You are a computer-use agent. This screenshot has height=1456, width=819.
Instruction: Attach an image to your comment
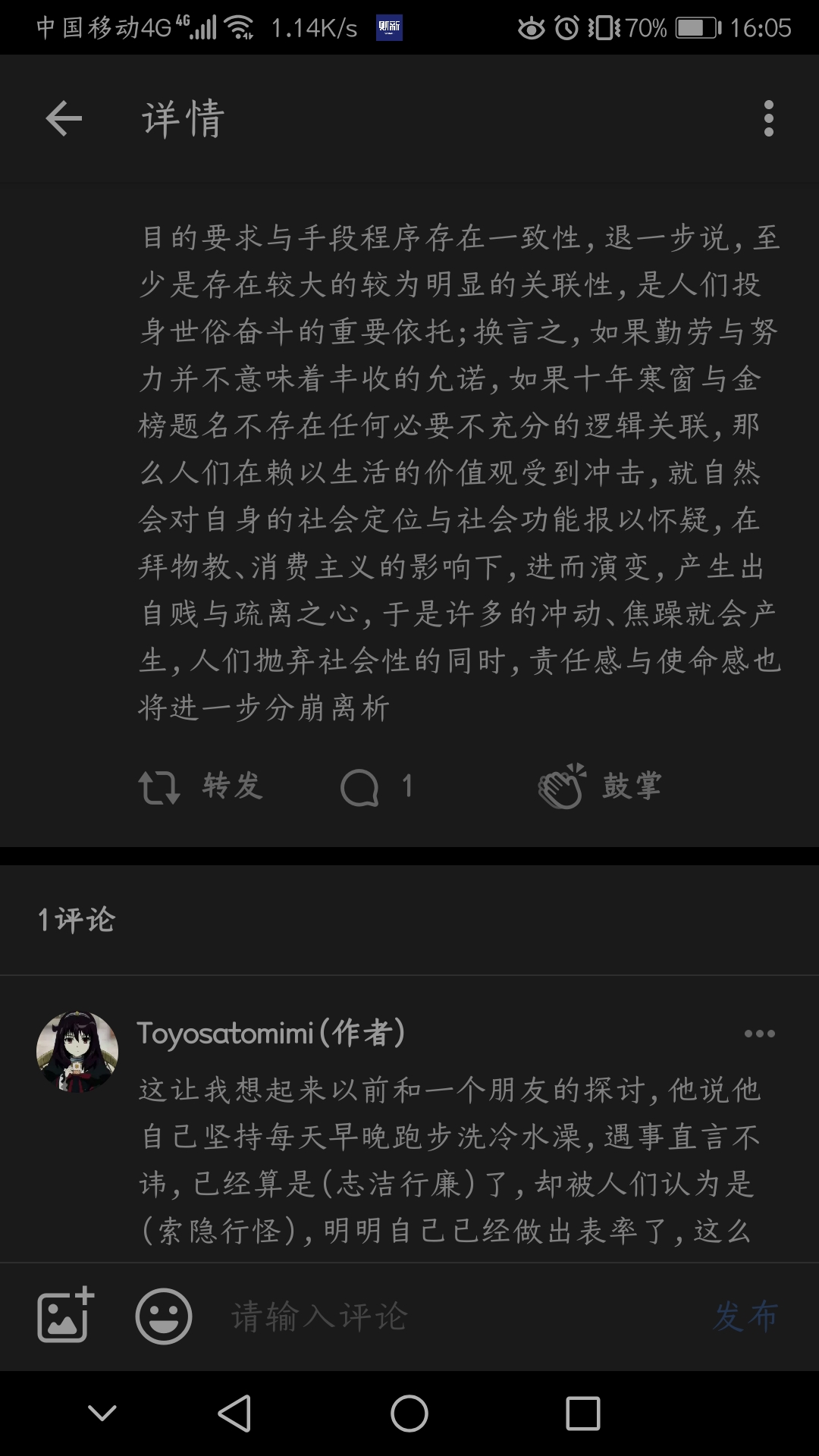click(x=65, y=1316)
